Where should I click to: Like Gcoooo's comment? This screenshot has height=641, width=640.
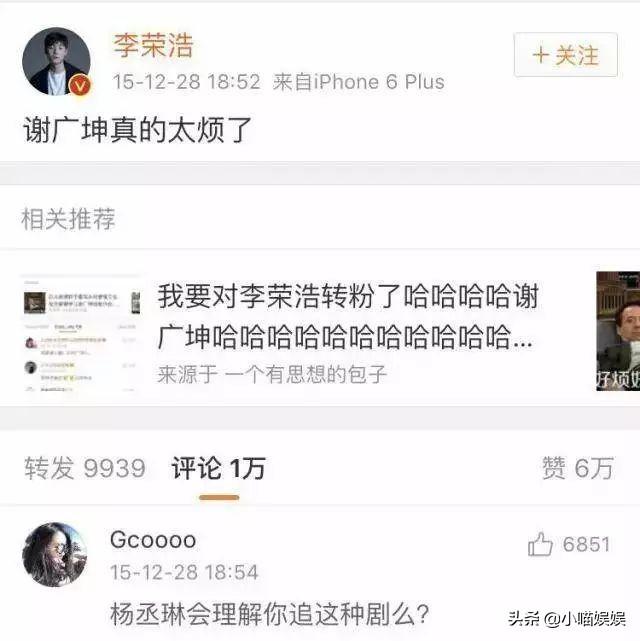(541, 545)
